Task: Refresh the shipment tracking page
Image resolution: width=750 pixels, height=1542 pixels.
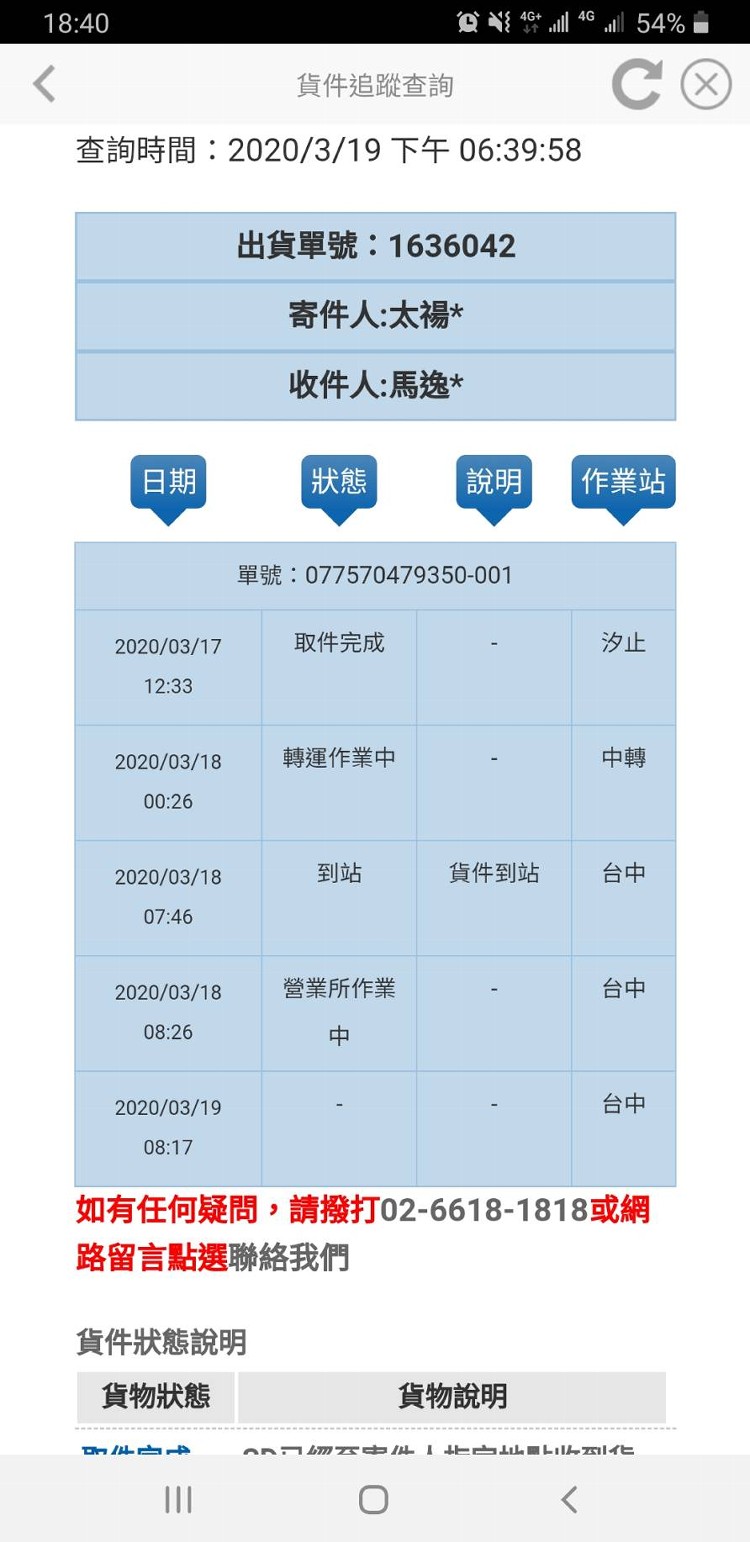Action: (637, 85)
